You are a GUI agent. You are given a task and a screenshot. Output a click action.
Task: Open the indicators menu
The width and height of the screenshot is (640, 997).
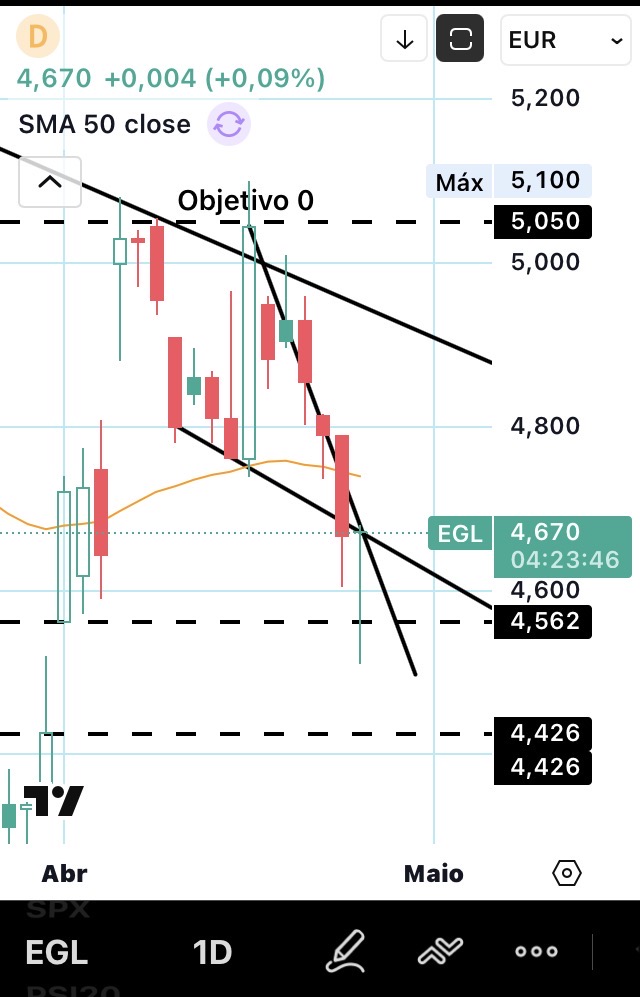click(x=441, y=951)
